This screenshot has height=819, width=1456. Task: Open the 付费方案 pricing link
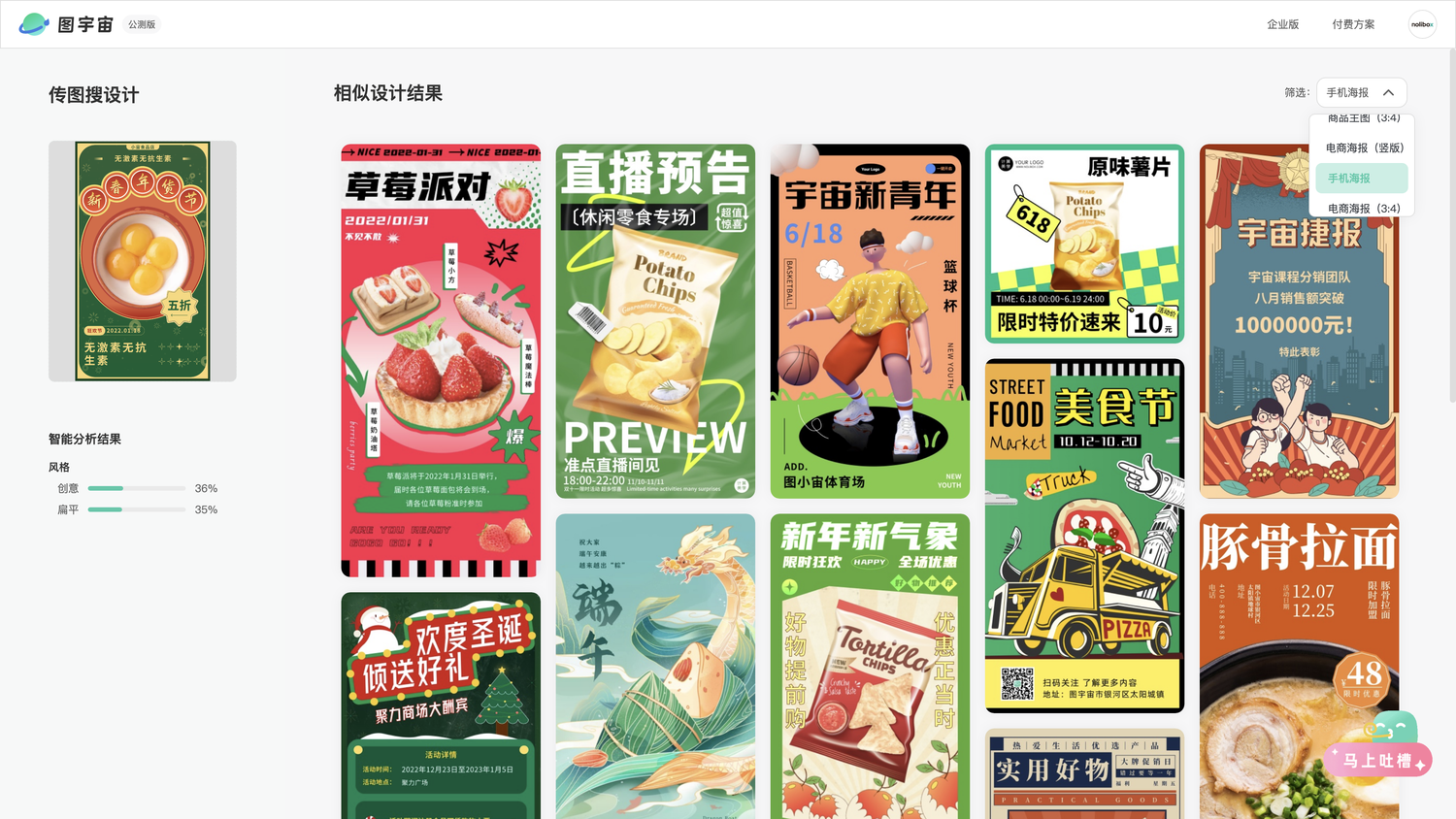pos(1353,24)
